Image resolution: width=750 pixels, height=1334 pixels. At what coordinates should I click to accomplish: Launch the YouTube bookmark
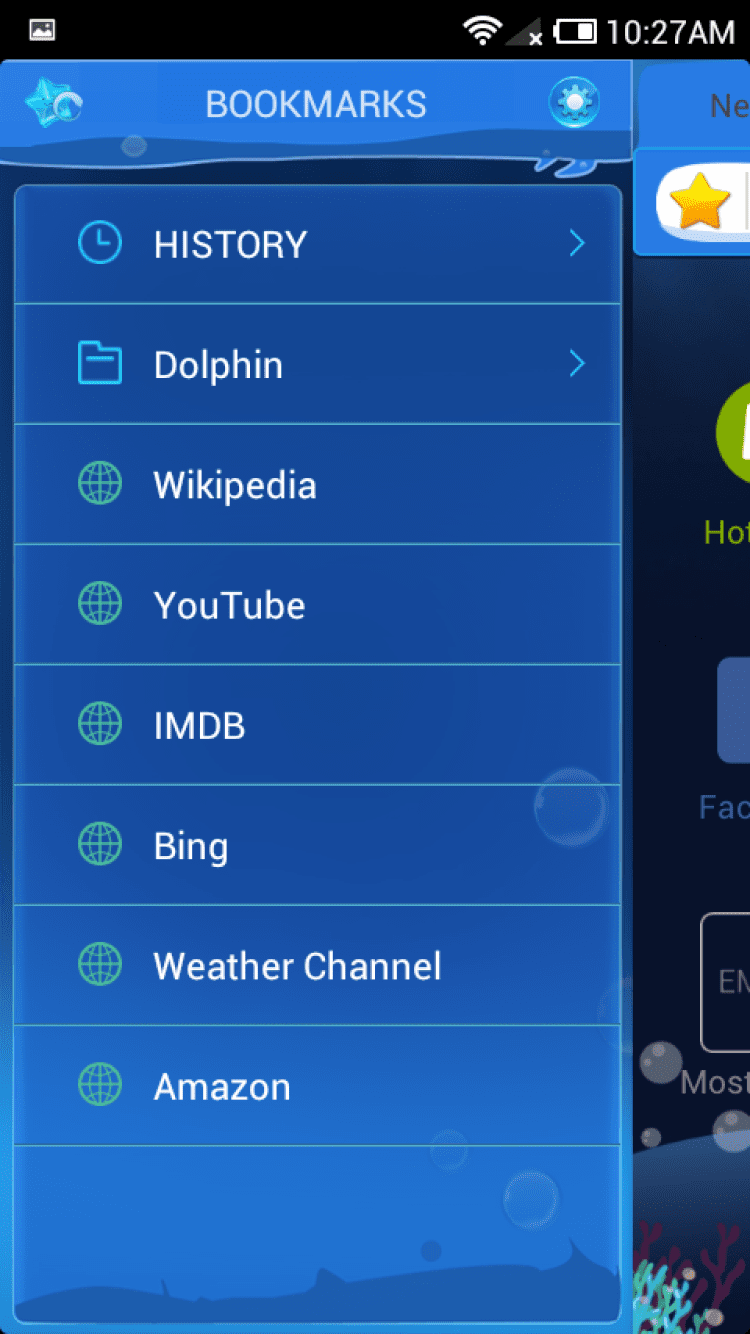click(318, 605)
